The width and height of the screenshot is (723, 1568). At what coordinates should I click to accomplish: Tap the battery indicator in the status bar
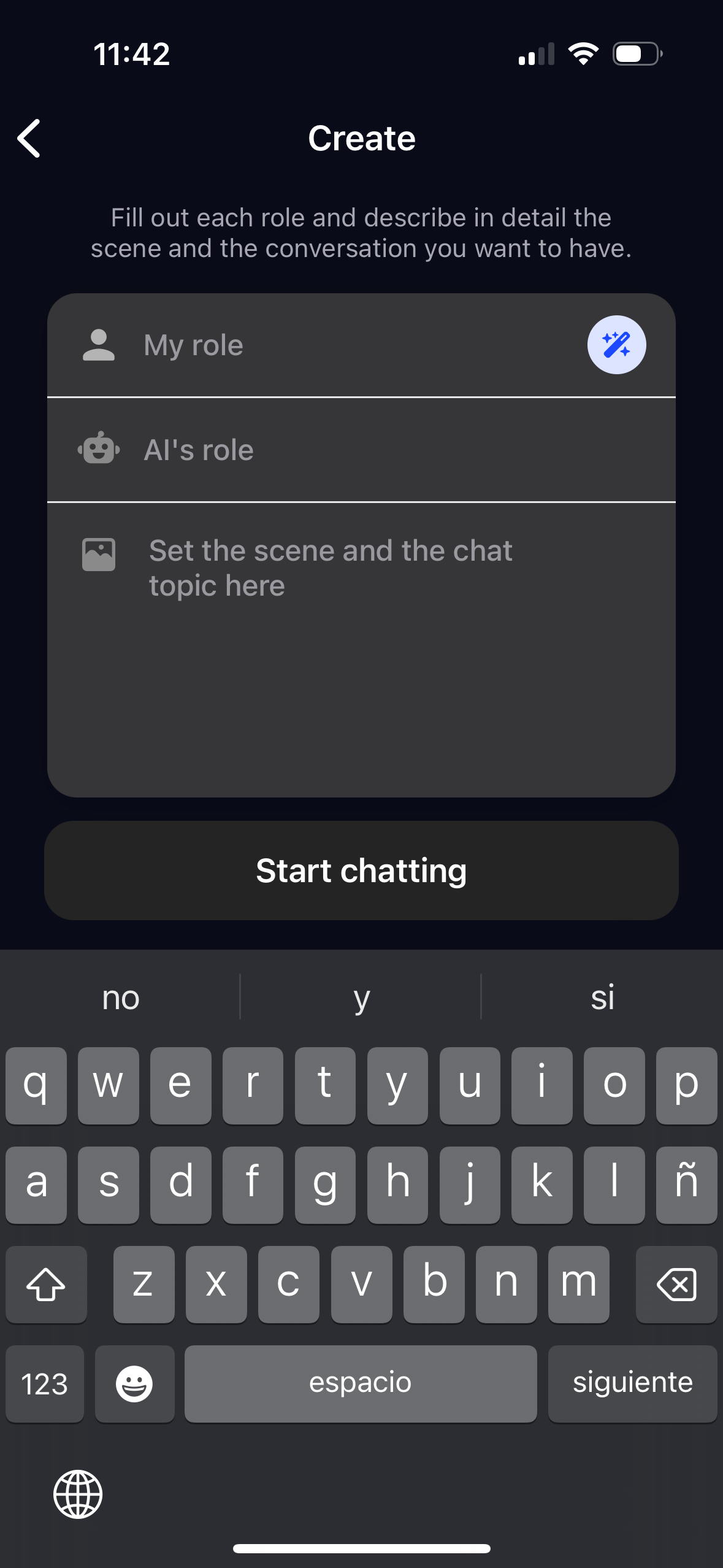click(635, 54)
